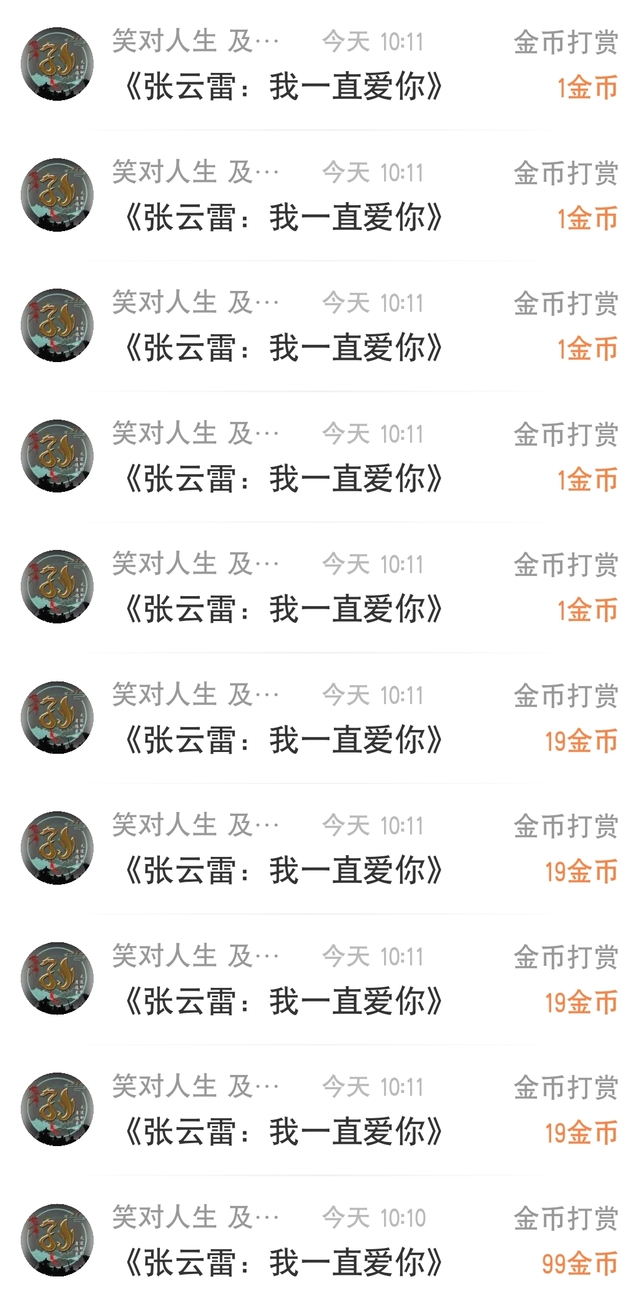640x1296 pixels.
Task: Open the 99金币 reward record from 10:10
Action: point(320,1240)
